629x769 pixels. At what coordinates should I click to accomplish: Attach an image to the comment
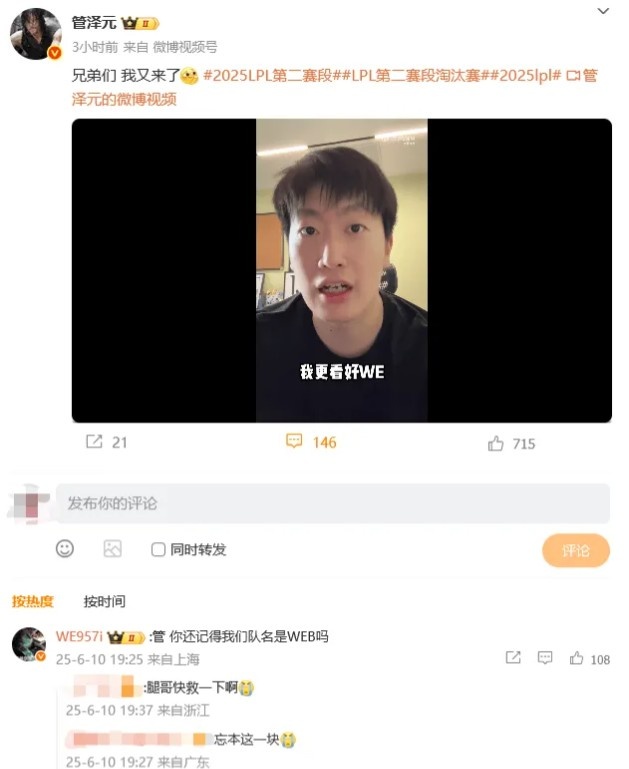click(x=112, y=549)
